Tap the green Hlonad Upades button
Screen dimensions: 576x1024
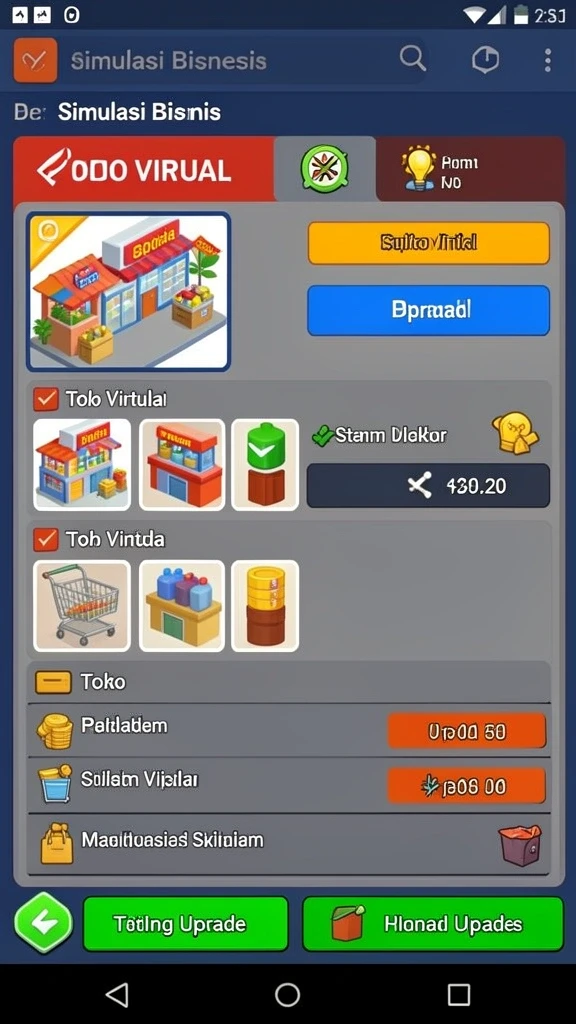433,923
